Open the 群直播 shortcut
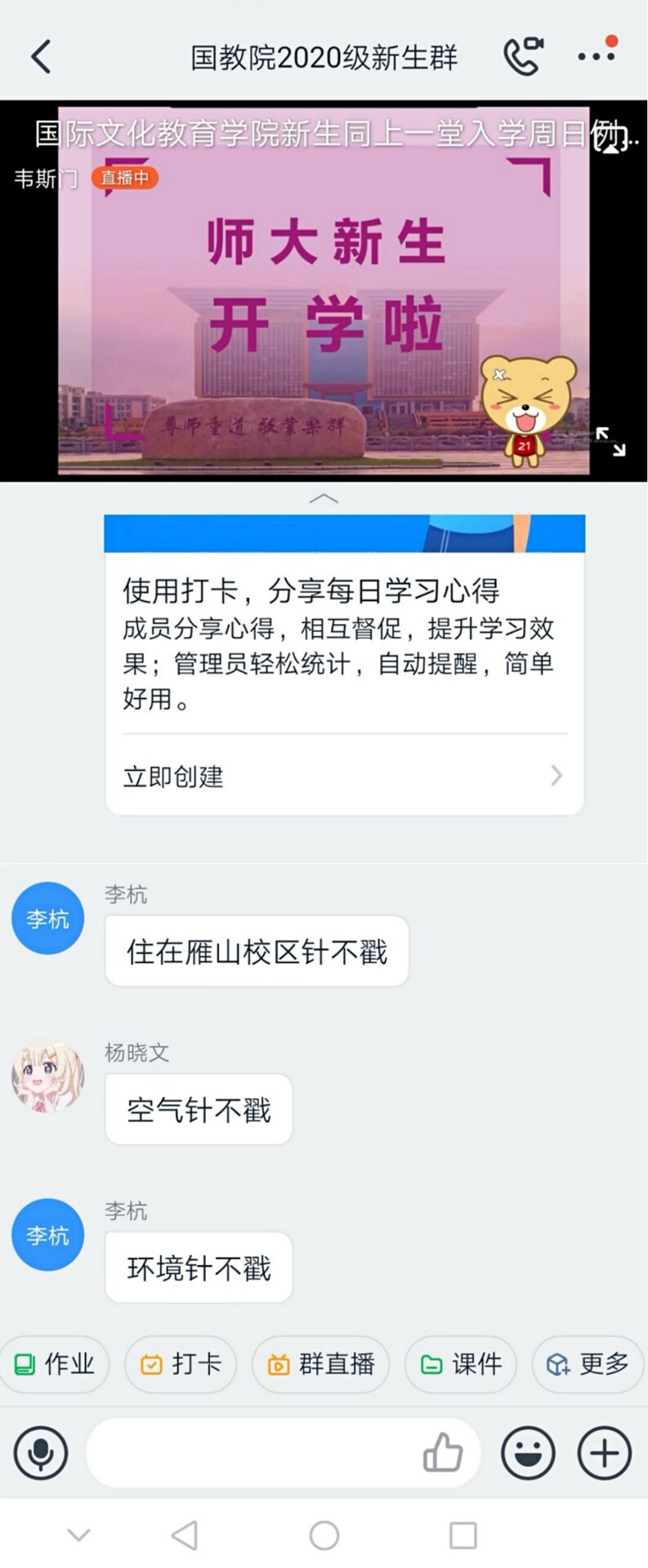The image size is (648, 1568). [x=321, y=1364]
